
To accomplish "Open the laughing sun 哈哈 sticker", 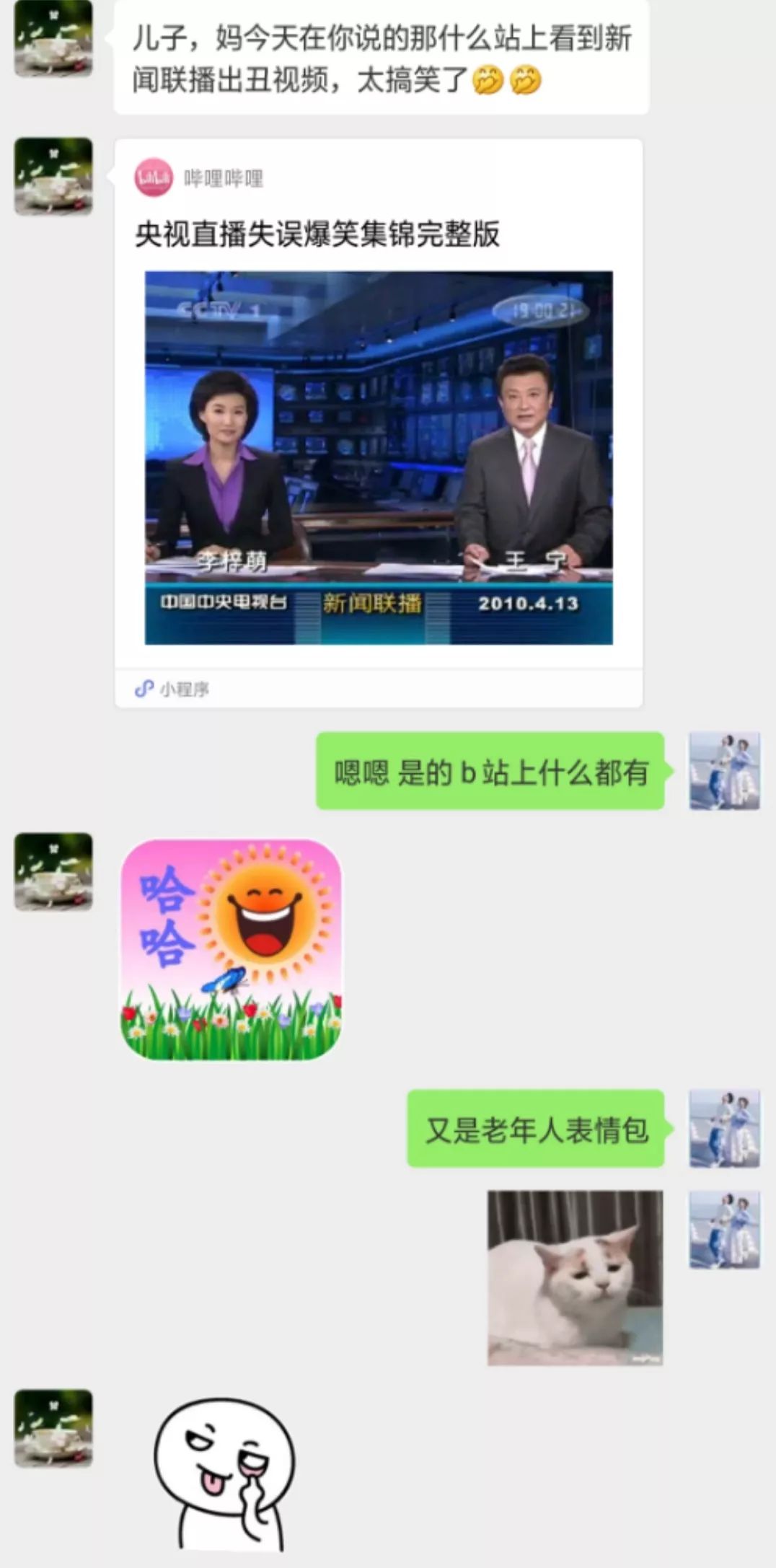I will click(x=231, y=949).
